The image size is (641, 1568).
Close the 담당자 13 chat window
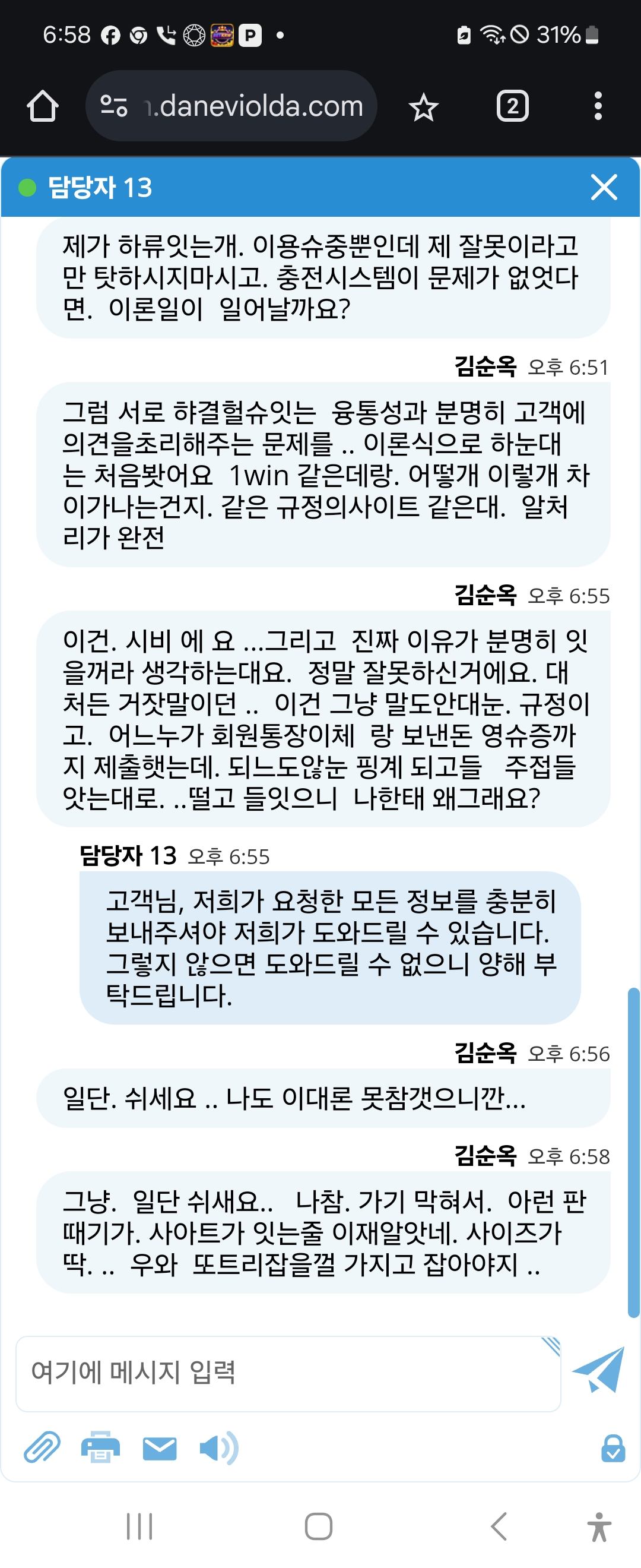[603, 187]
